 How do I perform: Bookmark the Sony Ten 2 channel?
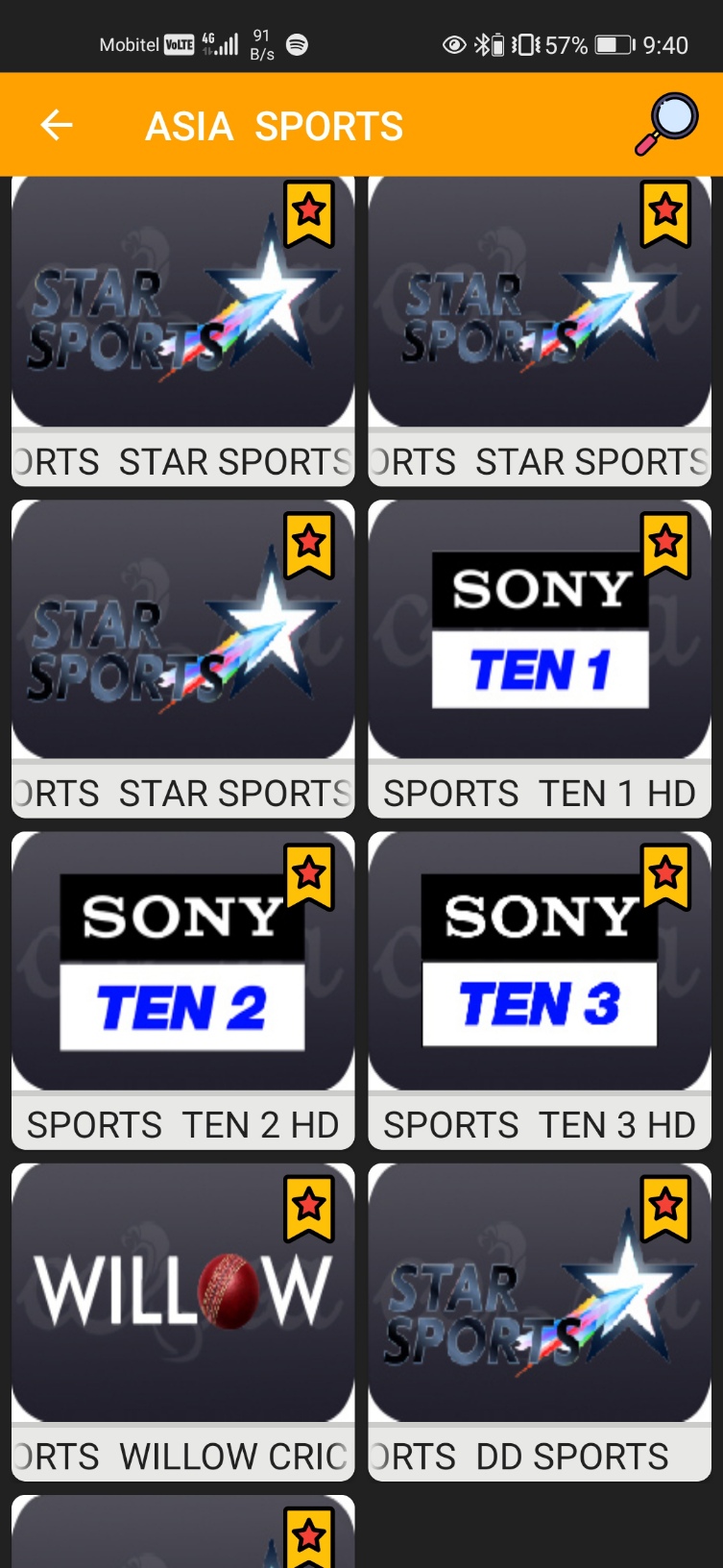click(309, 876)
